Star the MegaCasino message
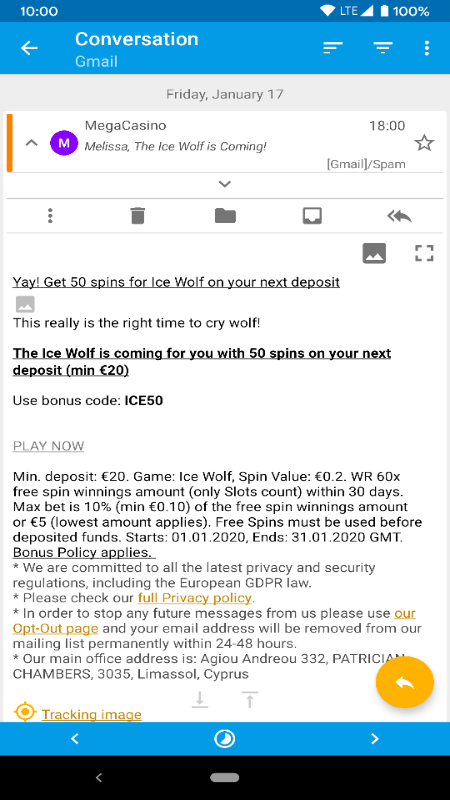This screenshot has height=800, width=450. coord(424,143)
